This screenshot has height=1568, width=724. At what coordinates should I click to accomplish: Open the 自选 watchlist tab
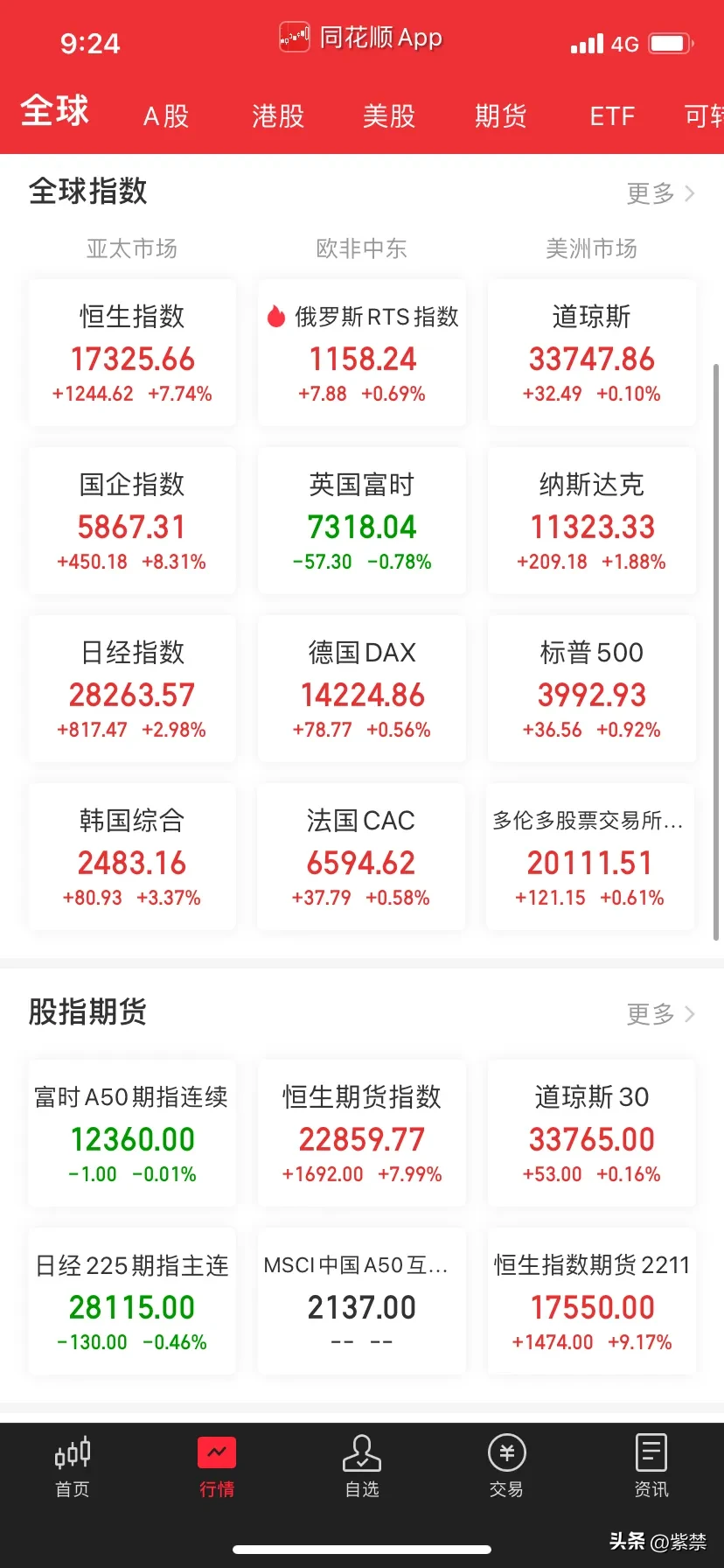tap(362, 1466)
